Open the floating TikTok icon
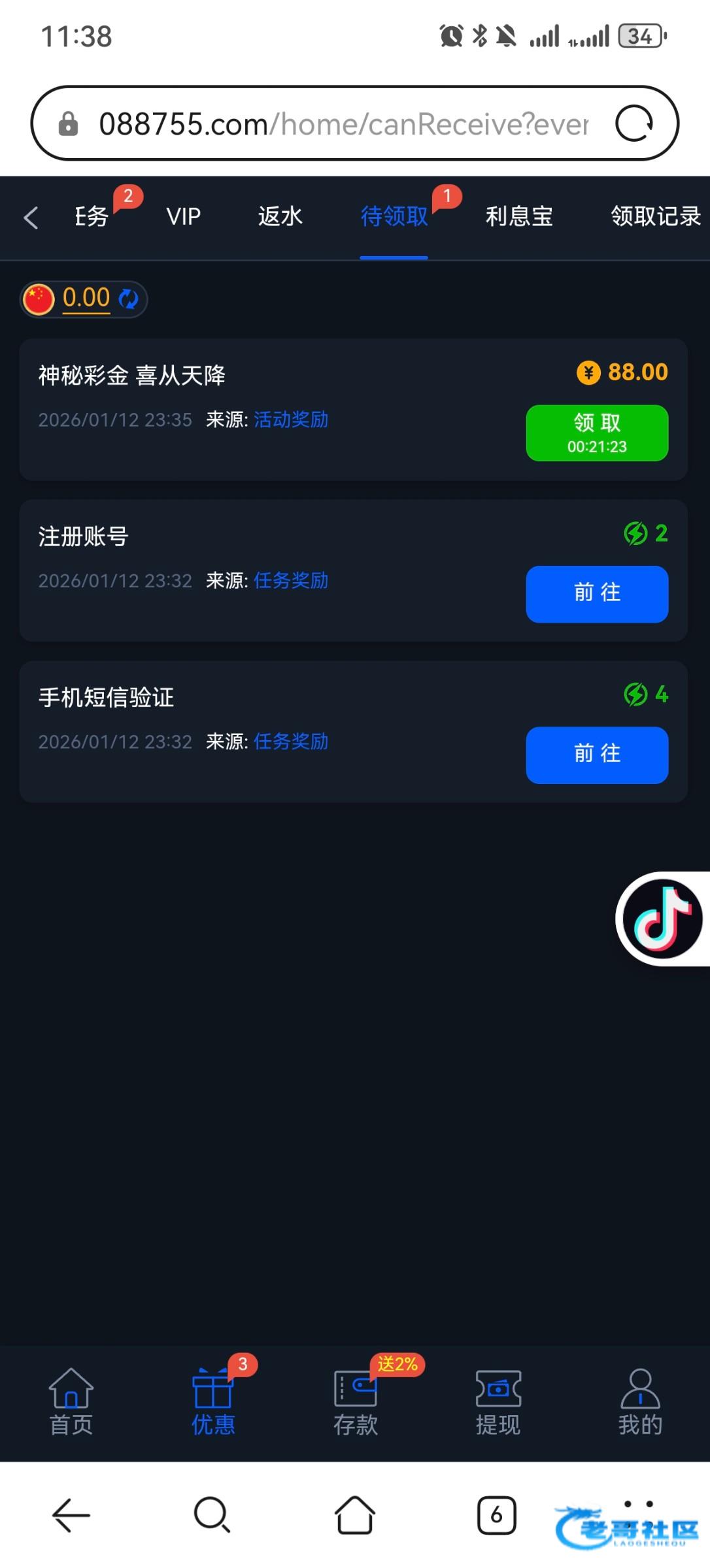 pos(663,919)
